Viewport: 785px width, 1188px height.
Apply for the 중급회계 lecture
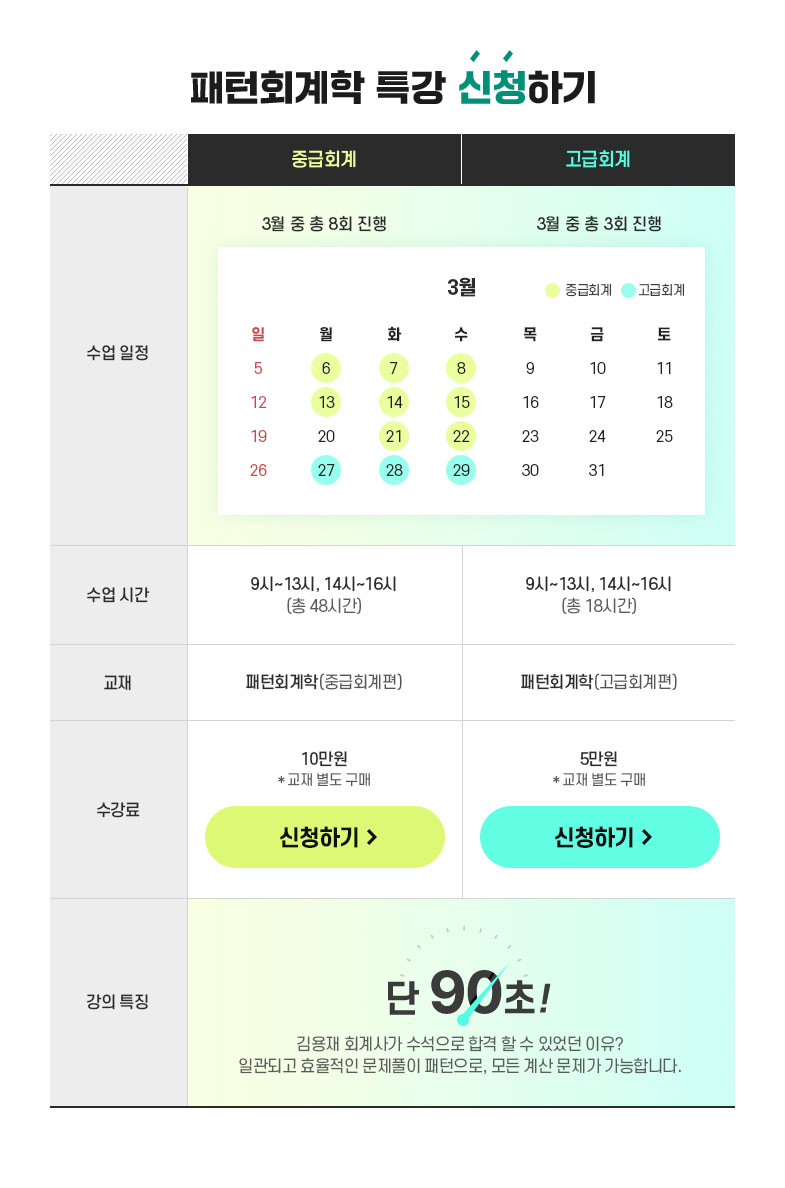click(x=325, y=837)
